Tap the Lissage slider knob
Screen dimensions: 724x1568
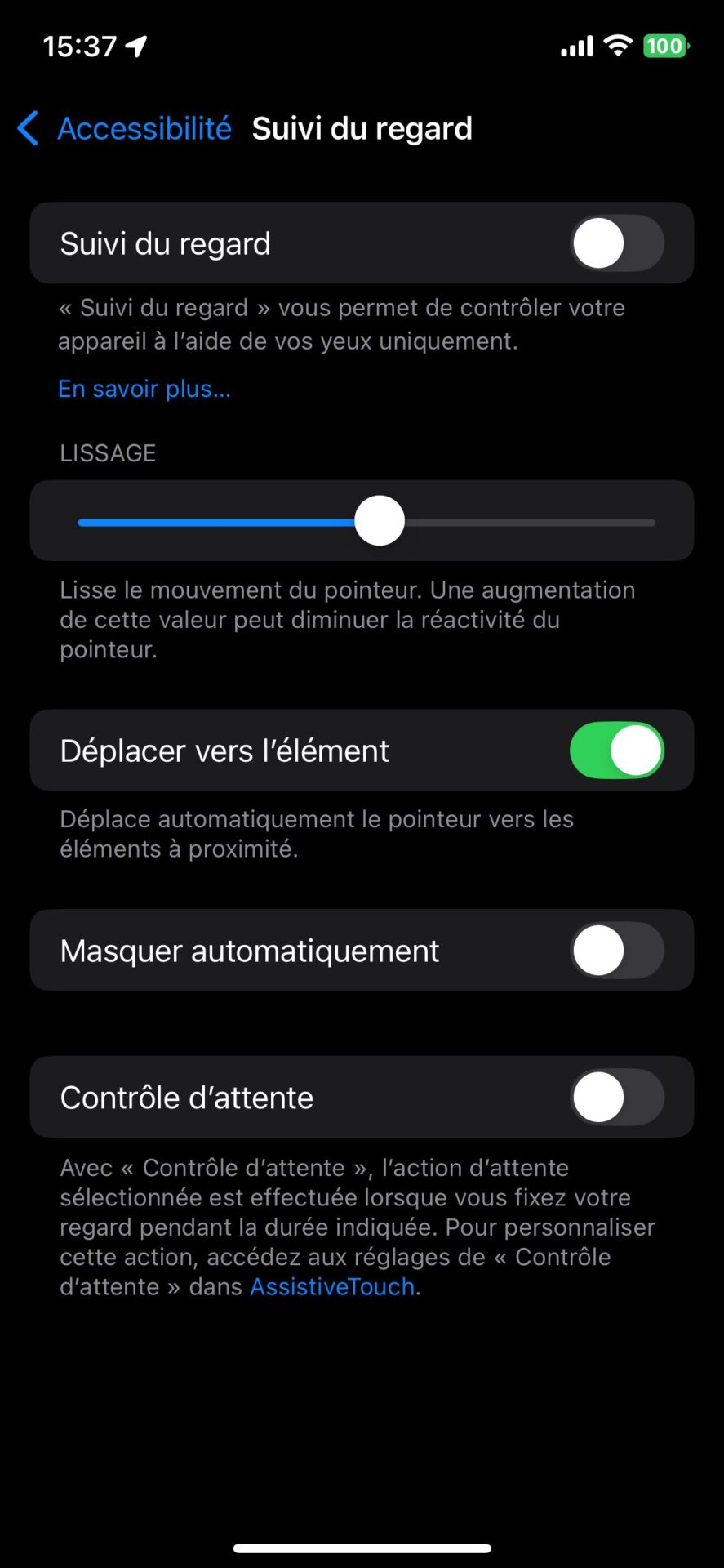click(x=380, y=521)
